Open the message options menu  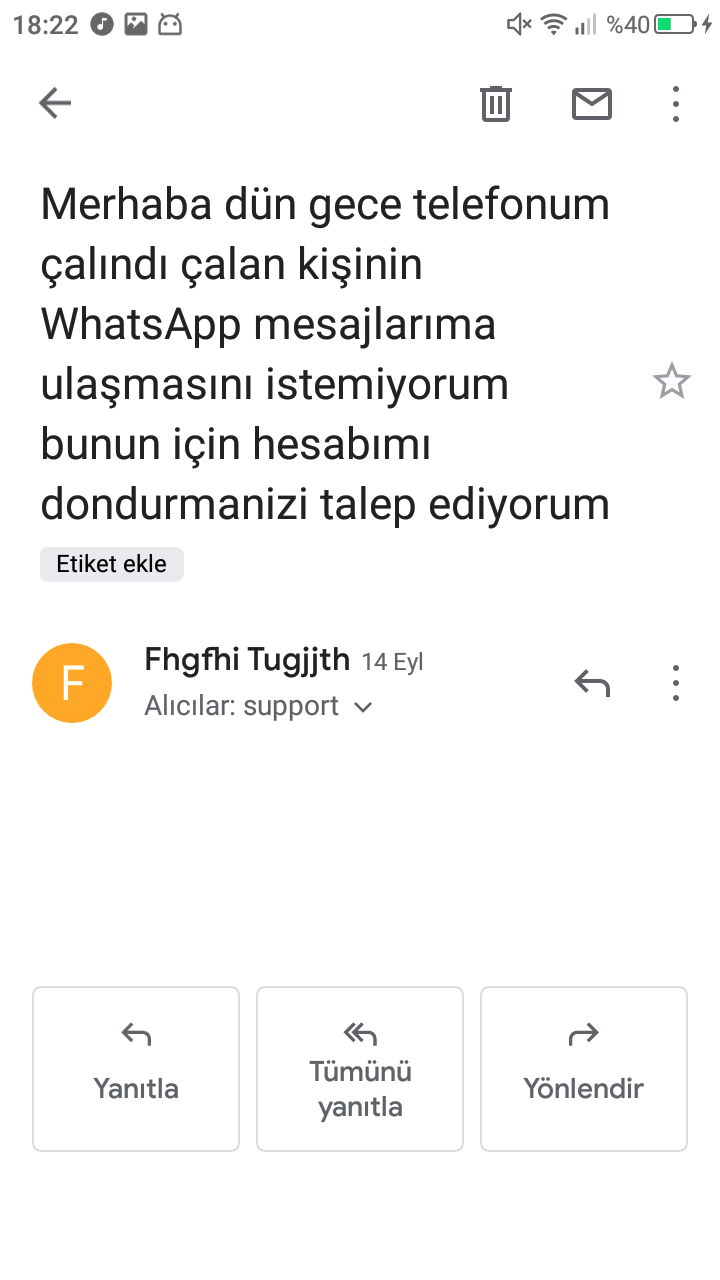point(676,683)
